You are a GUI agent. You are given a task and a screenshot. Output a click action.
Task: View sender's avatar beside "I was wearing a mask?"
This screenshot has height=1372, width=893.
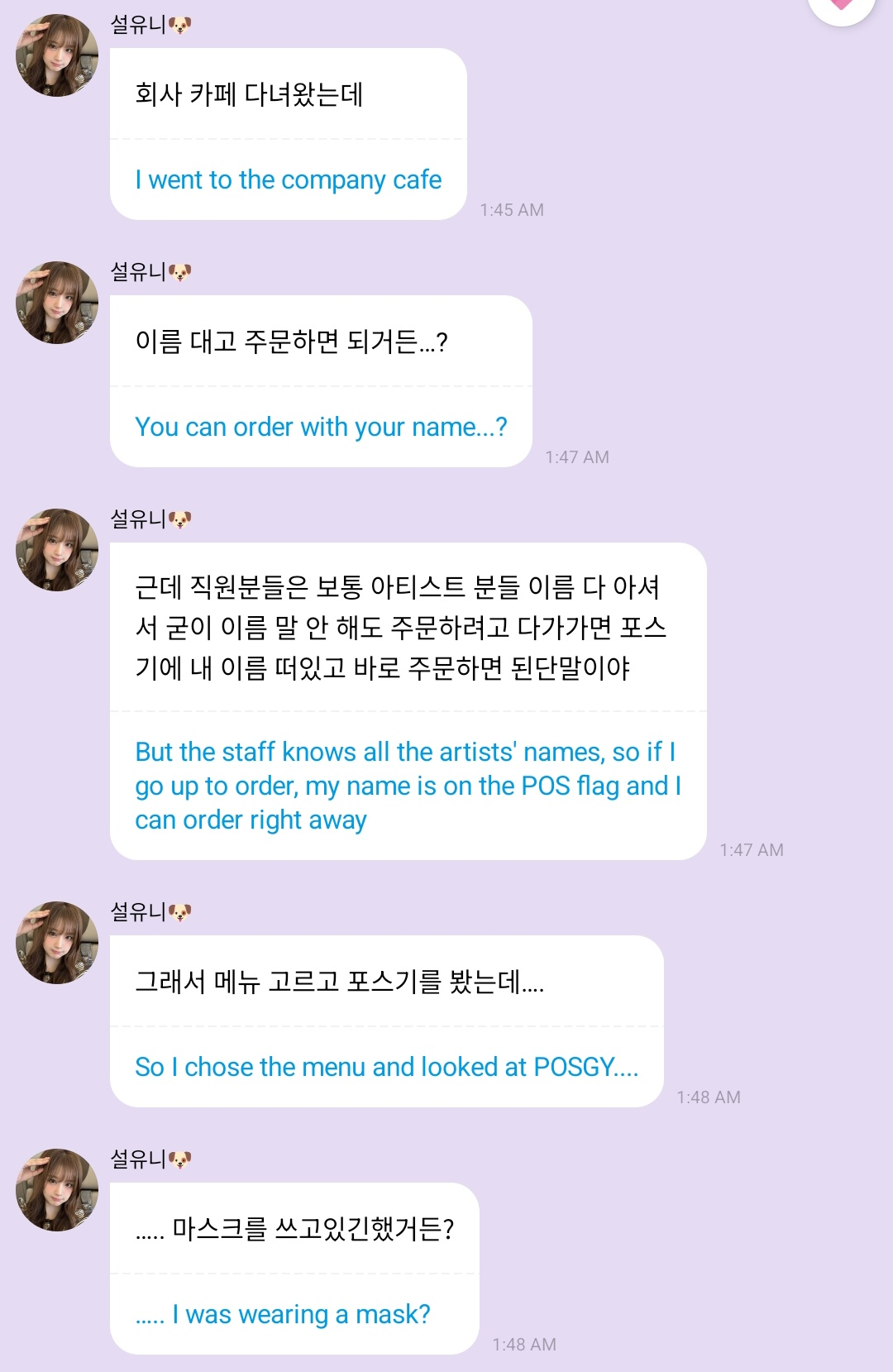[57, 1190]
